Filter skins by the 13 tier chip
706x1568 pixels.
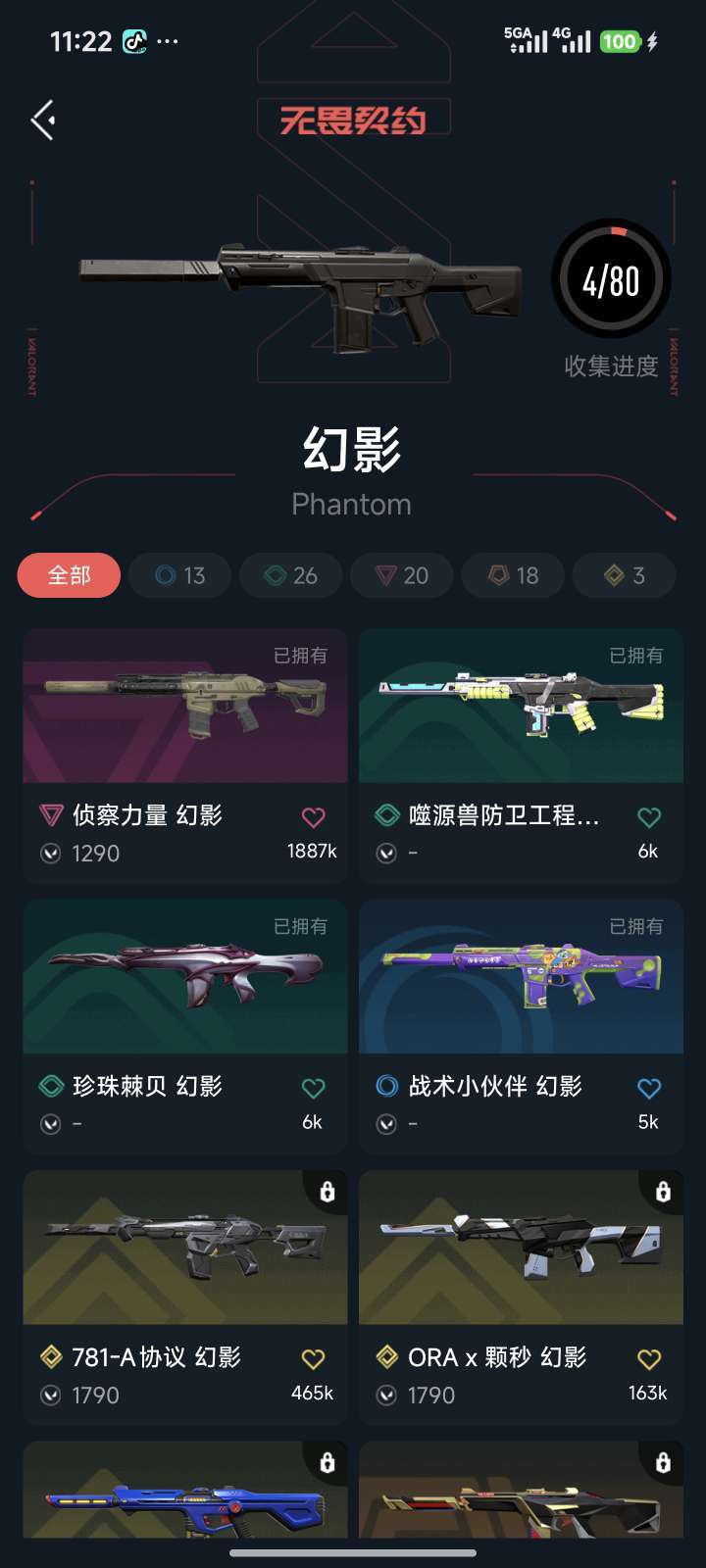coord(180,575)
